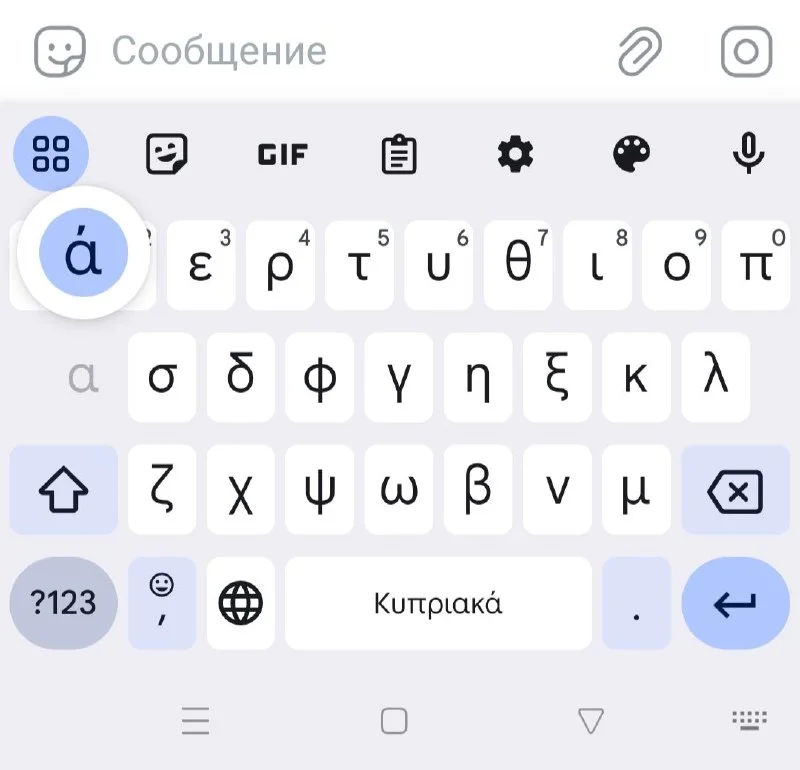
Task: Open GIF search on the keyboard
Action: pyautogui.click(x=283, y=154)
